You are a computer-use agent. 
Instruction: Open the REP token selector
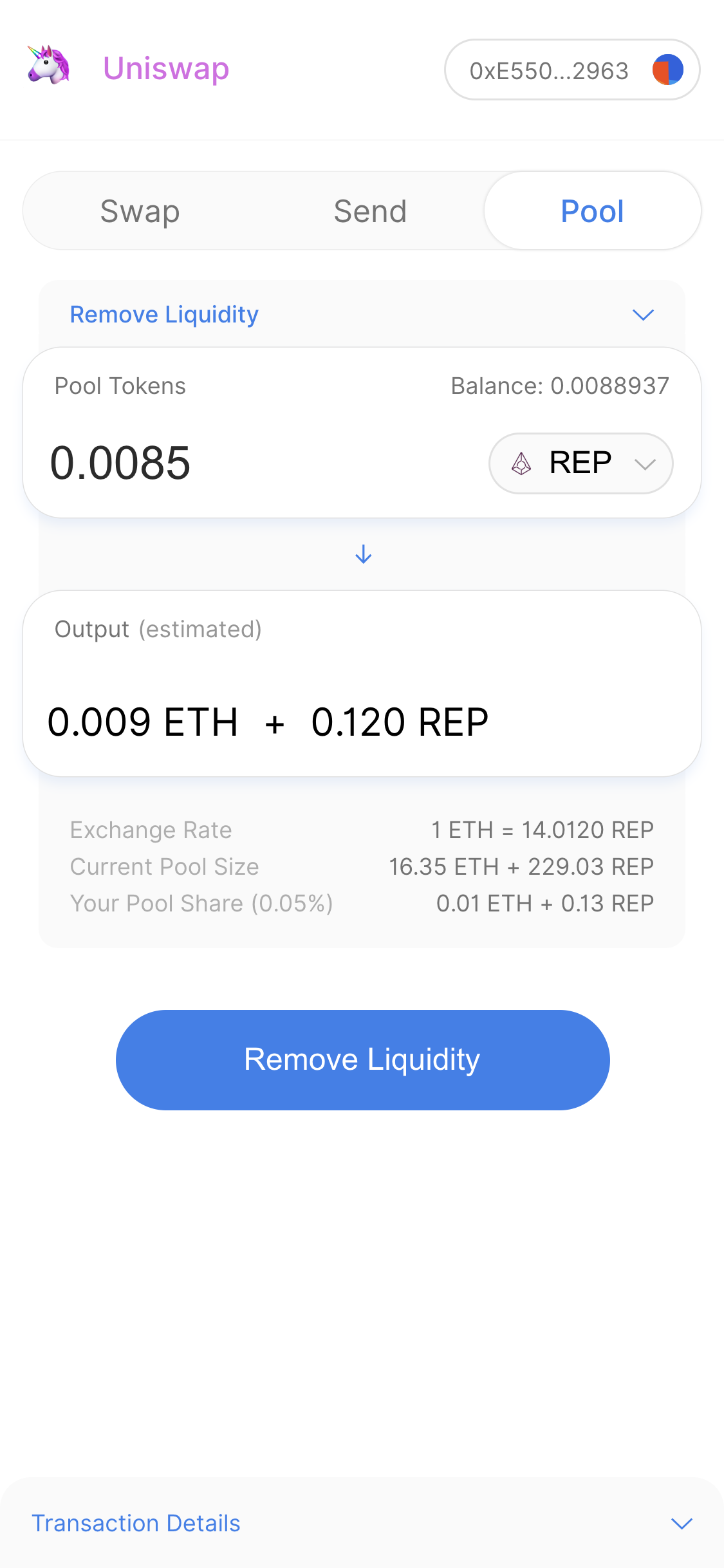pos(580,463)
